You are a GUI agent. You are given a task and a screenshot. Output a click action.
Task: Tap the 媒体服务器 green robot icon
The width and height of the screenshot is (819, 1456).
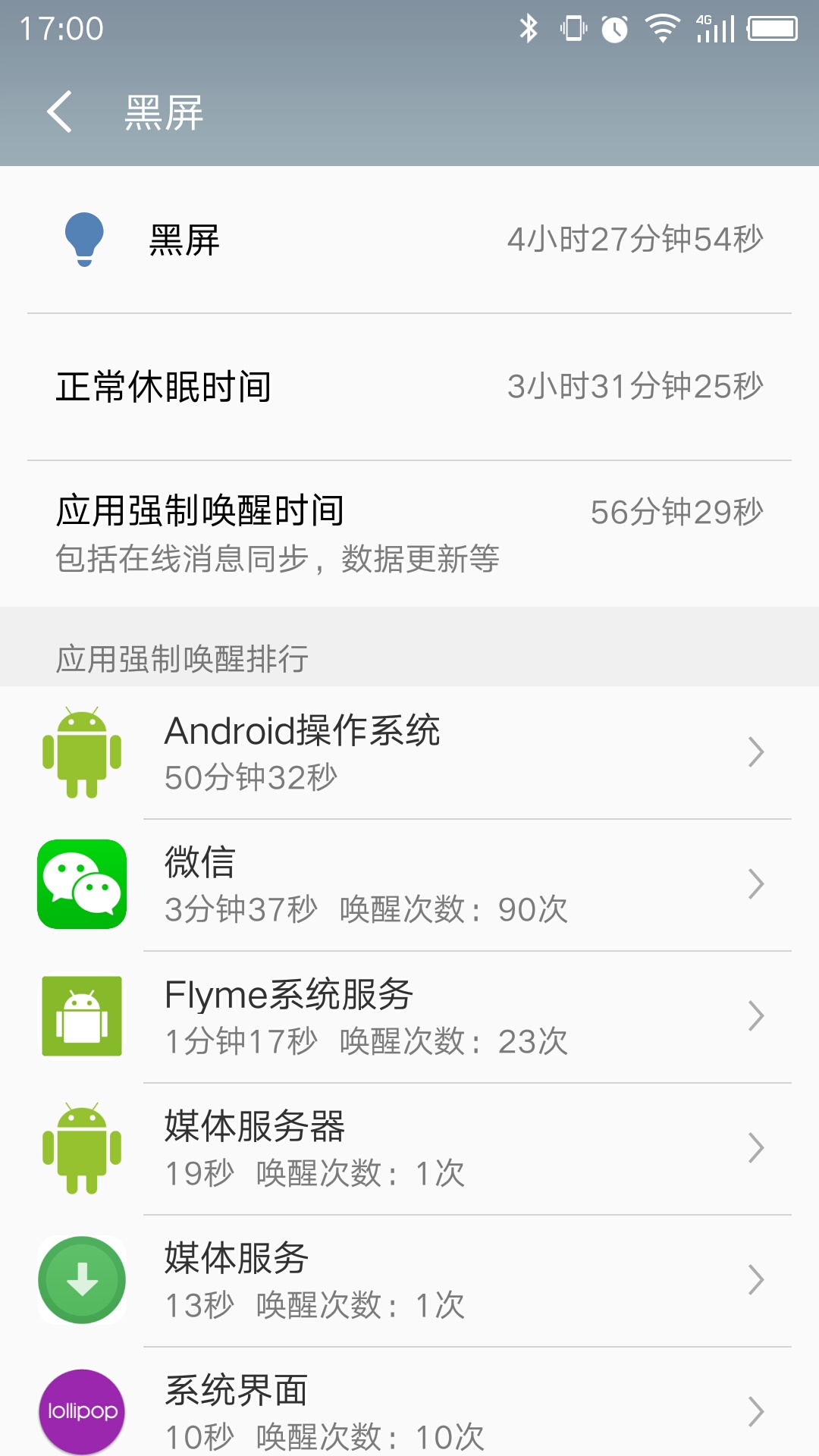coord(81,1147)
